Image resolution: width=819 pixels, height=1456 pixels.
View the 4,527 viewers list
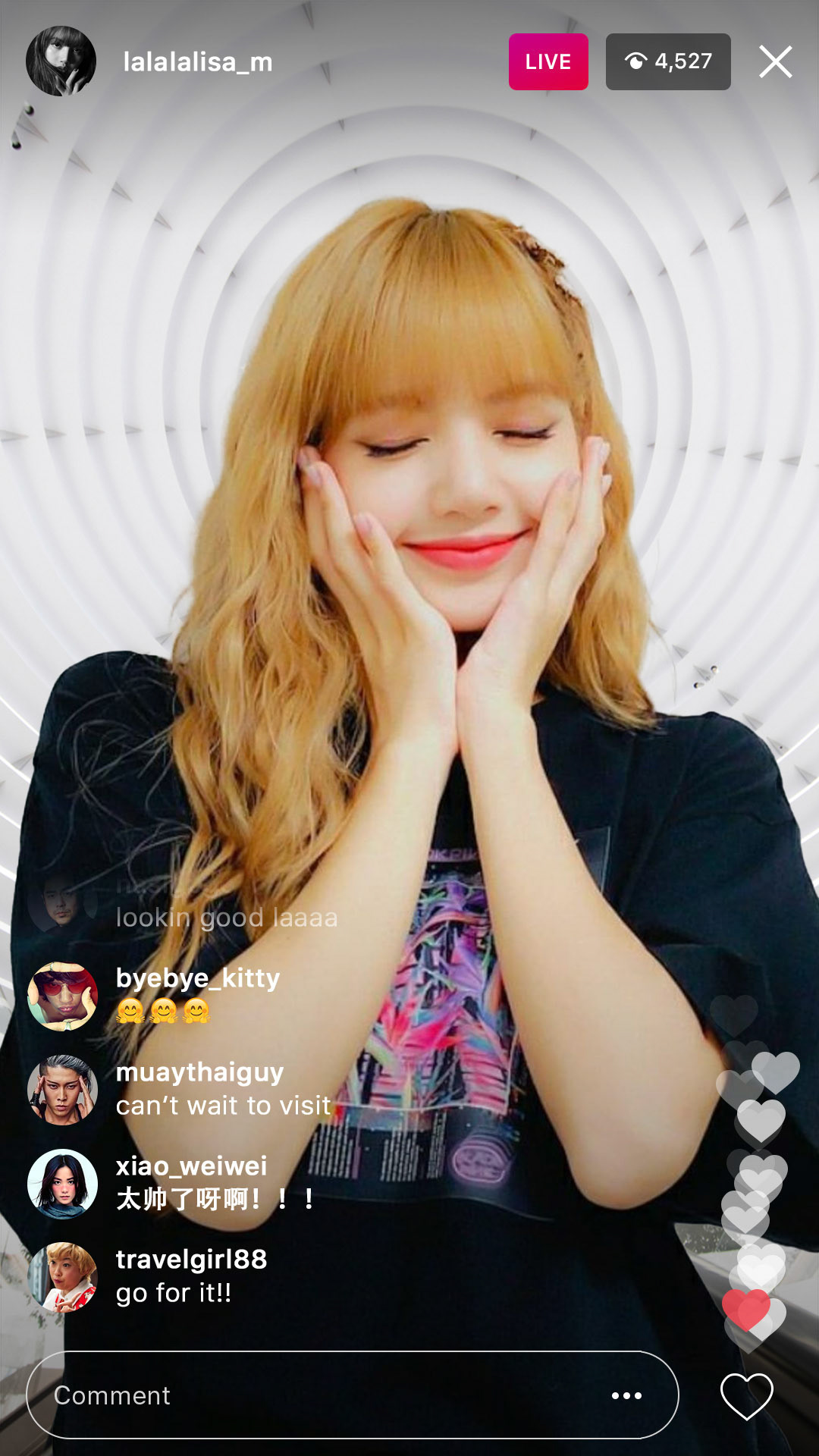pos(668,62)
